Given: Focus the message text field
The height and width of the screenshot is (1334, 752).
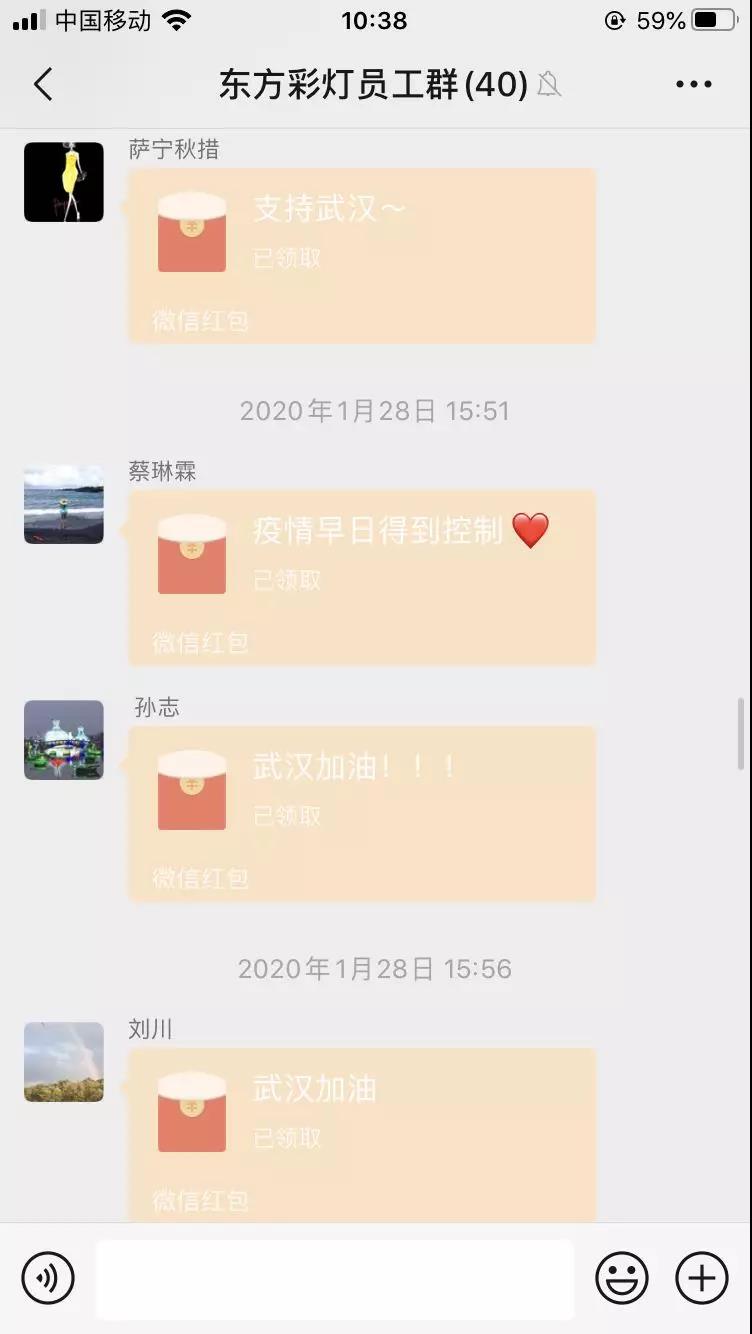Looking at the screenshot, I should tap(335, 1279).
